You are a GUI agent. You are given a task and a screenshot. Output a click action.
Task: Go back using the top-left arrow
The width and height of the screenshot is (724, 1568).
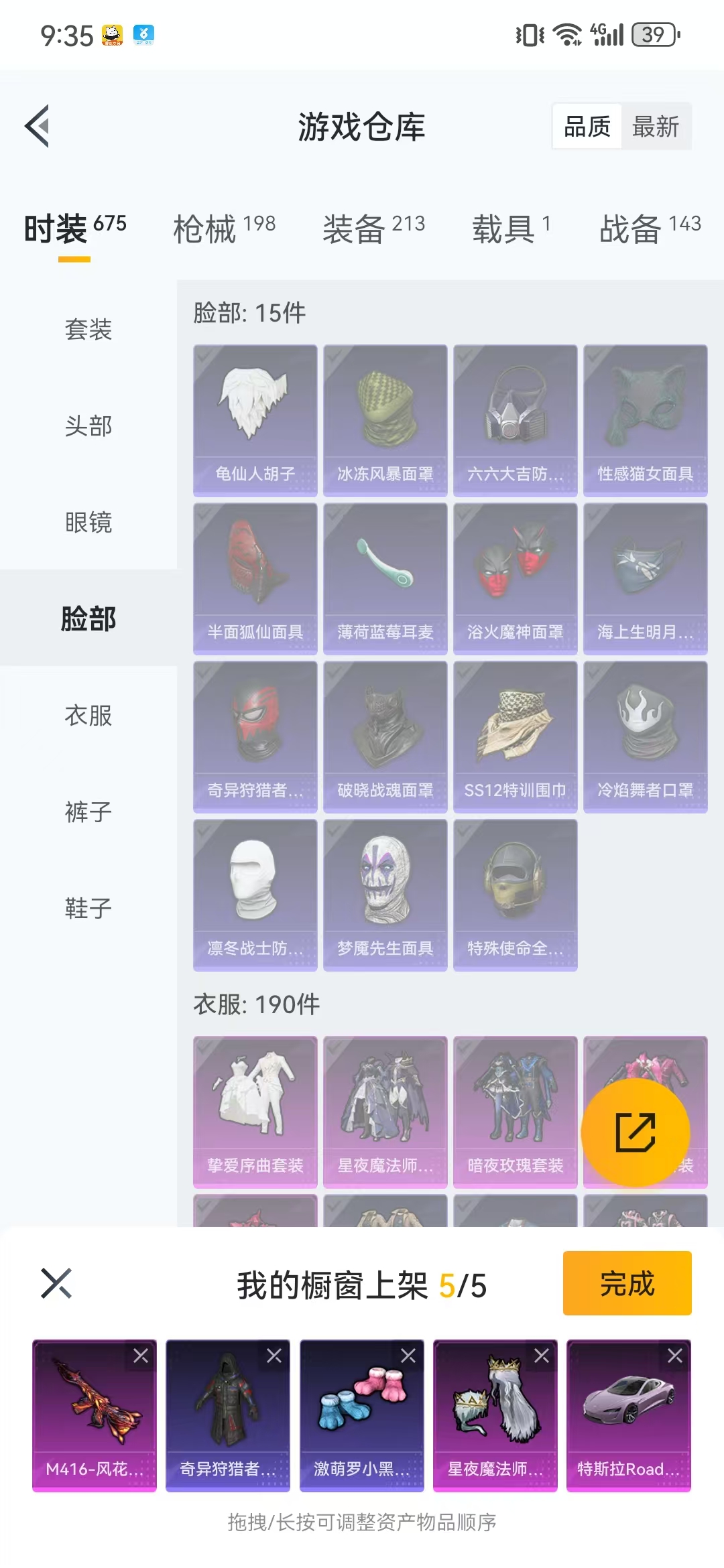[x=38, y=126]
